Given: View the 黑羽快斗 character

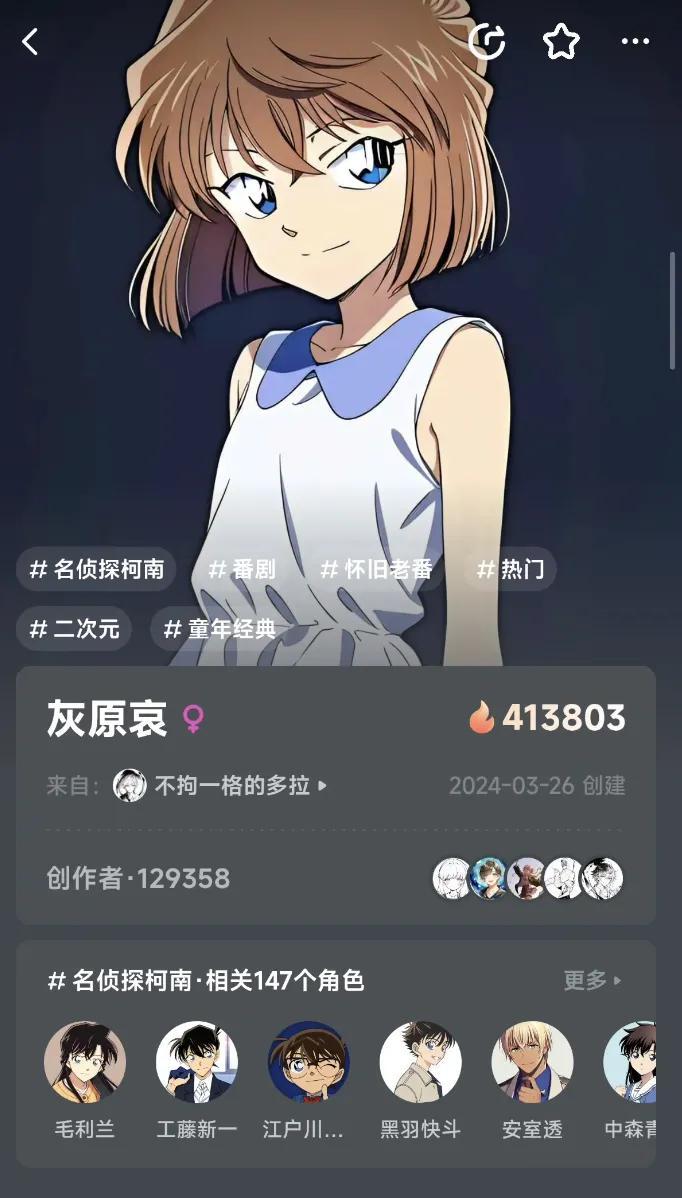Looking at the screenshot, I should coord(421,1062).
